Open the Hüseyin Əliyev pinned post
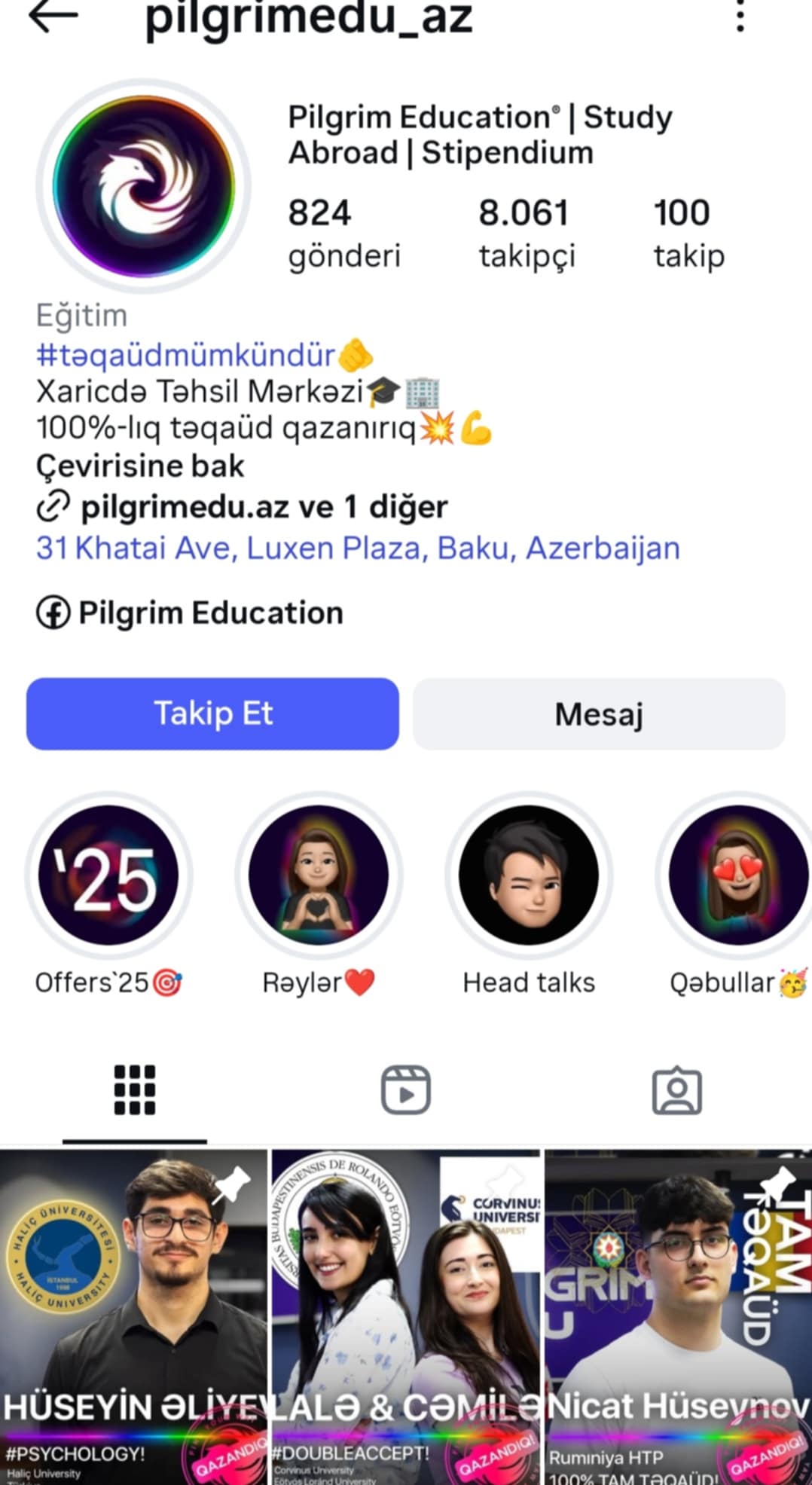 coord(133,1315)
